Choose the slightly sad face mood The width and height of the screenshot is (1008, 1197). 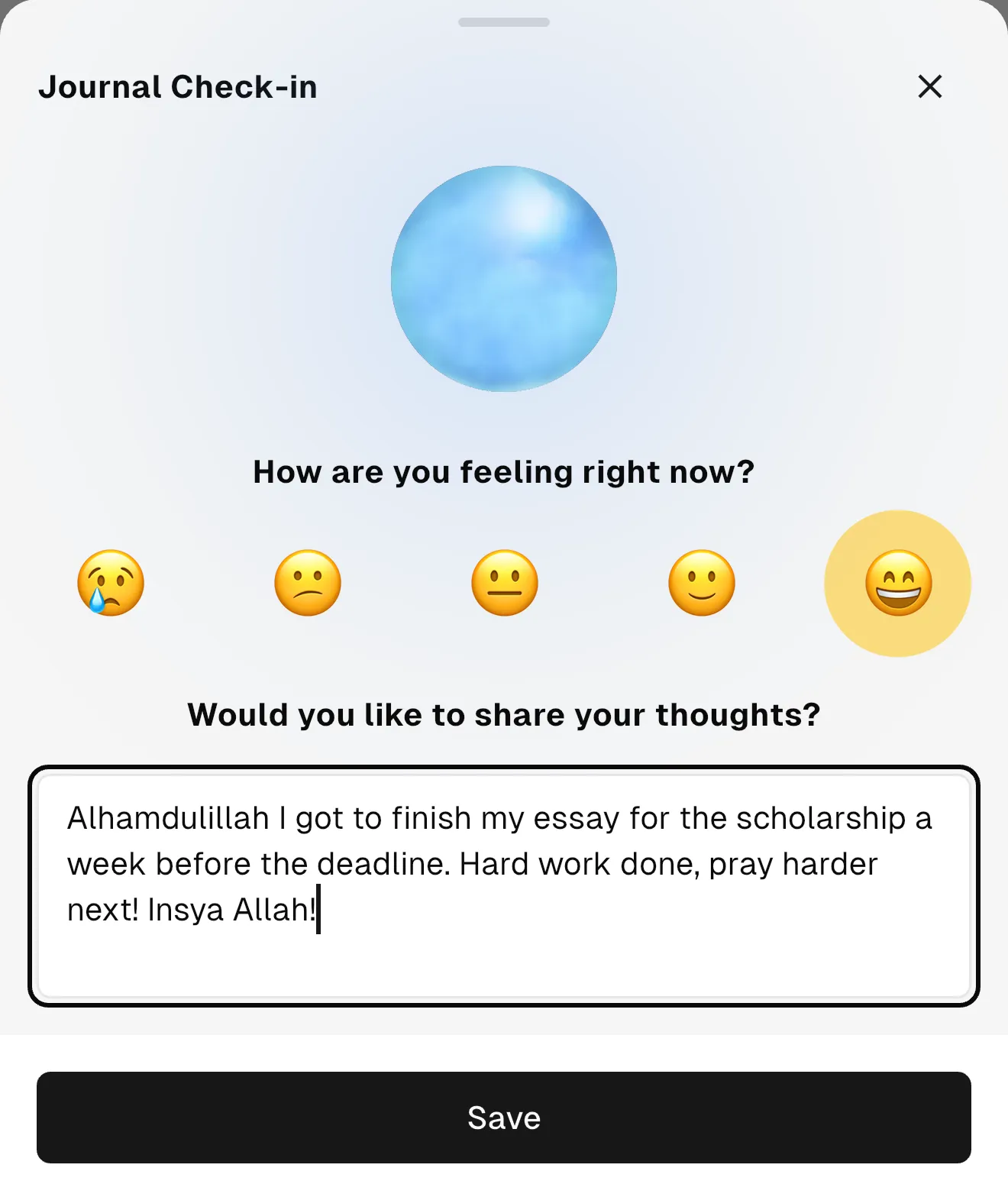308,583
